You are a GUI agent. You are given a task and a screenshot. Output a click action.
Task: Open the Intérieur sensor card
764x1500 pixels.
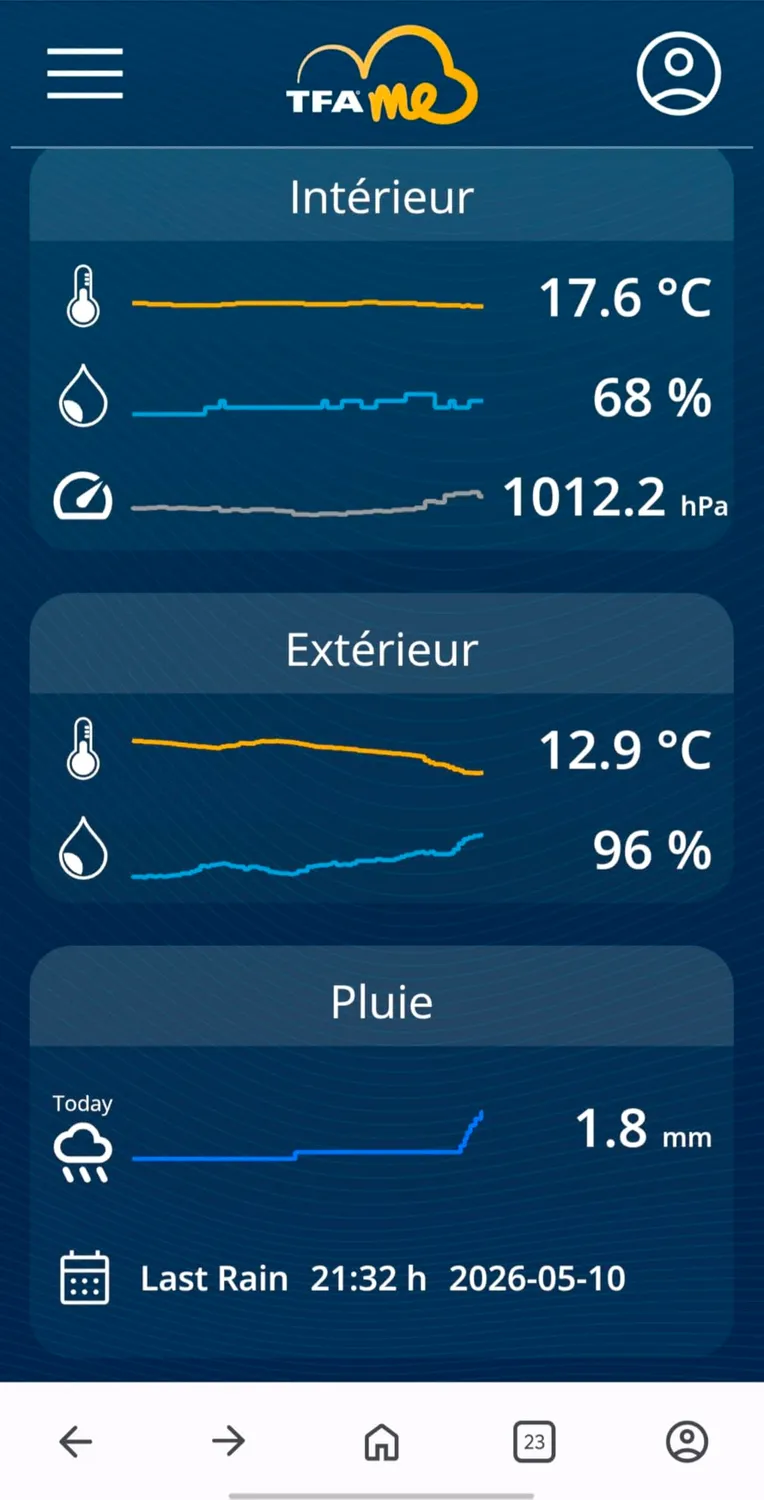[x=381, y=350]
